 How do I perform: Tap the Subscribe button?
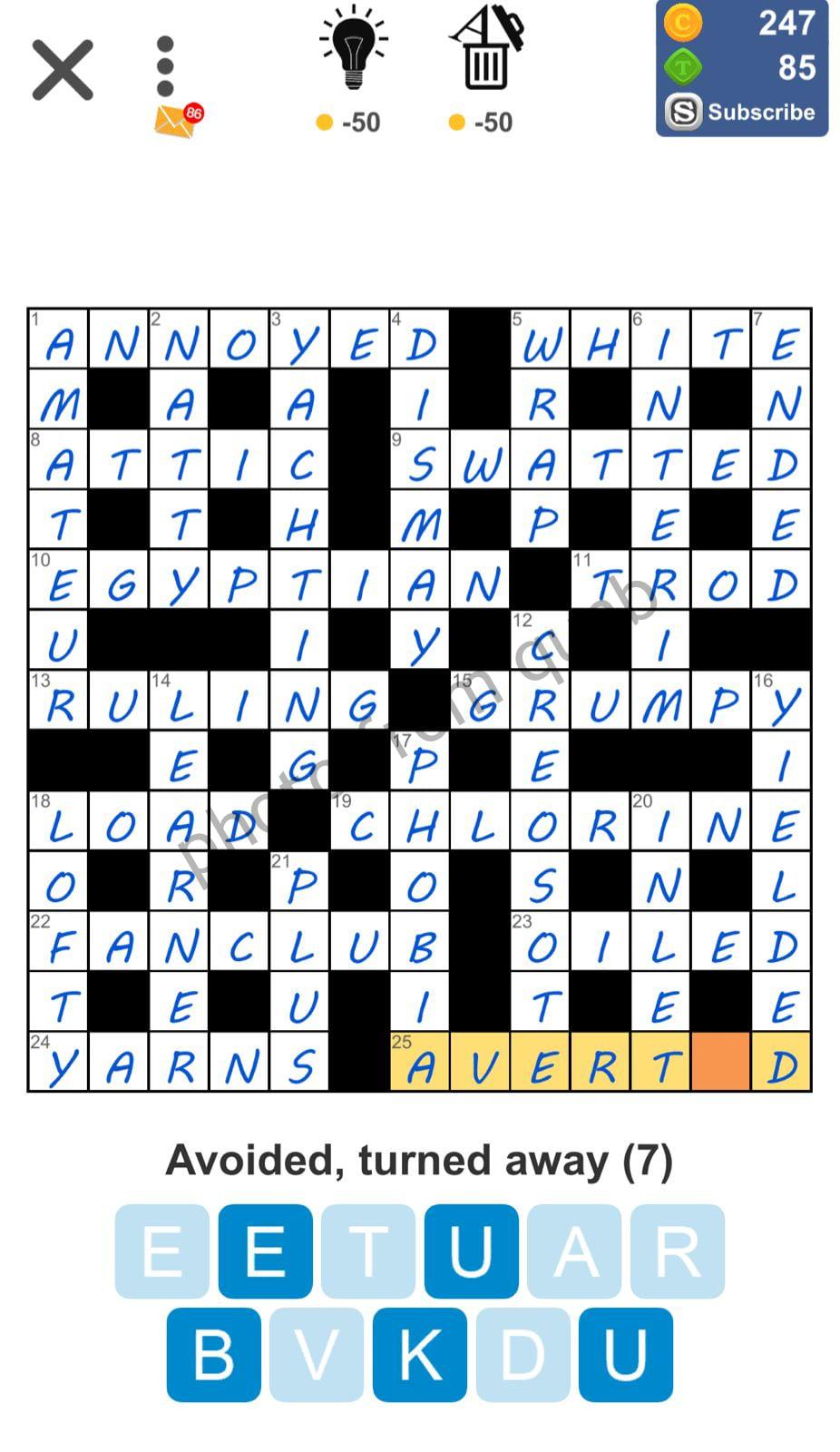pyautogui.click(x=742, y=112)
